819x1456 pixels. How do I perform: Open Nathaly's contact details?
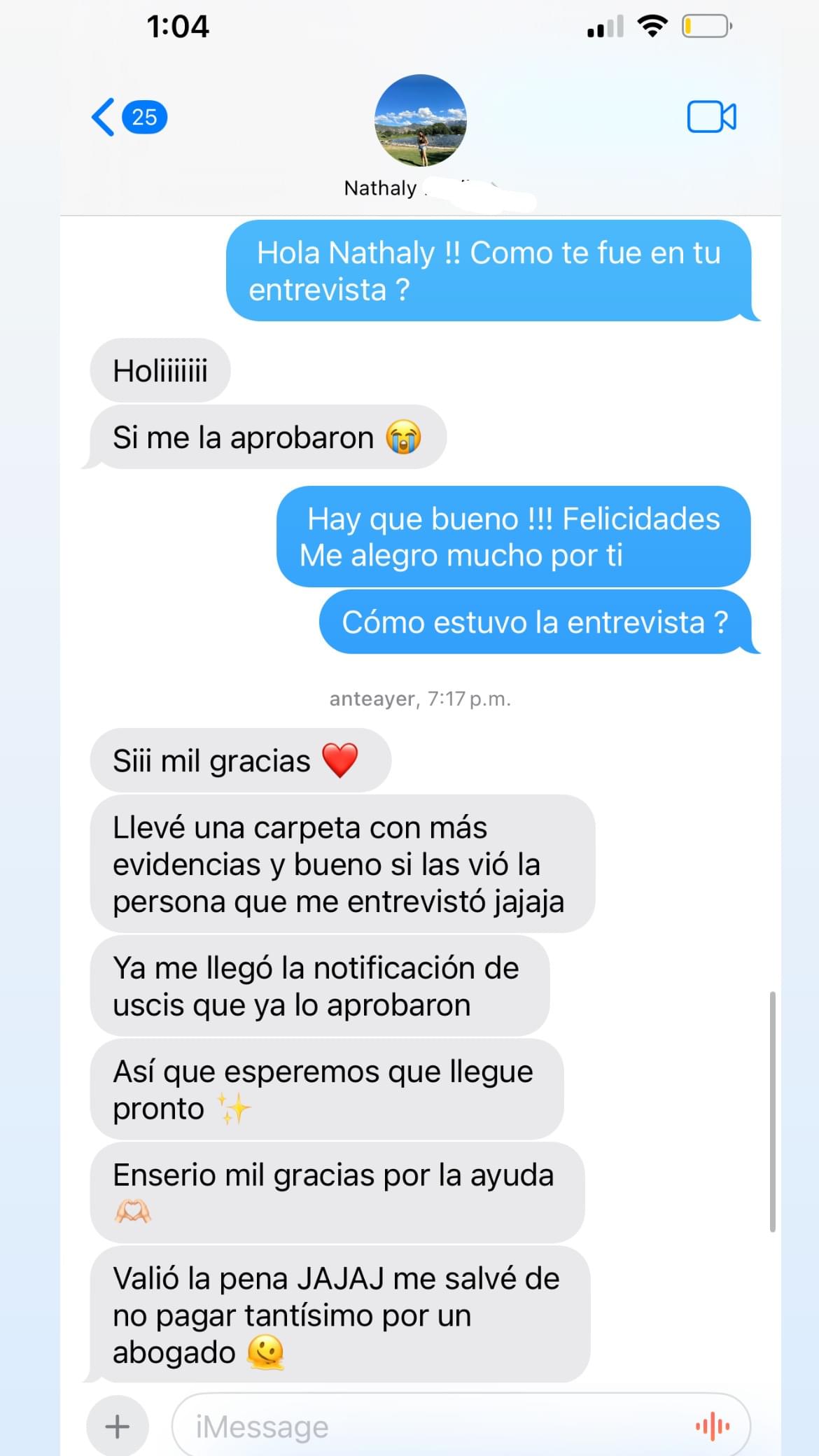[420, 121]
